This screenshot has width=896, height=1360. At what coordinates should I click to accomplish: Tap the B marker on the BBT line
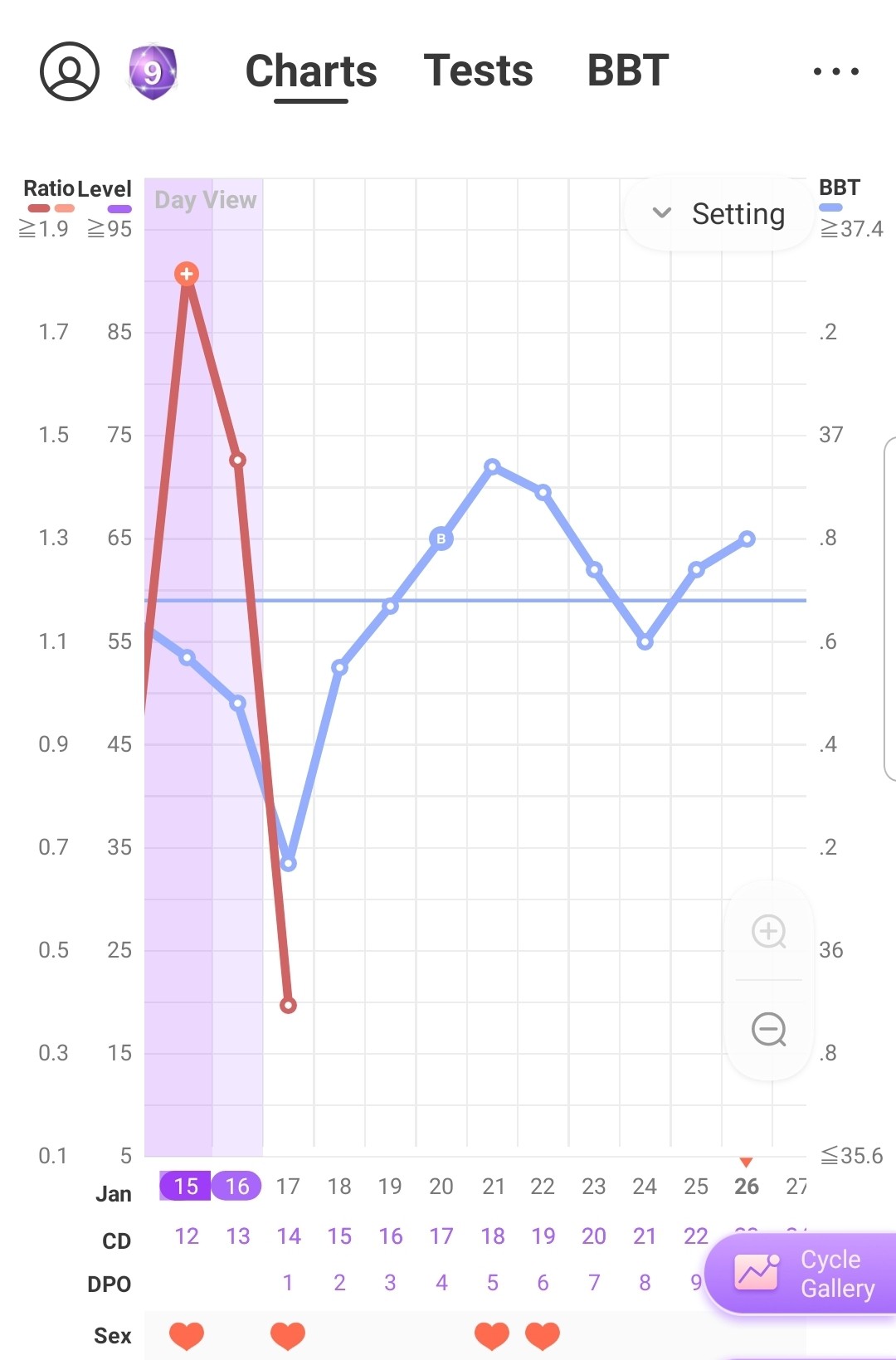(x=441, y=539)
